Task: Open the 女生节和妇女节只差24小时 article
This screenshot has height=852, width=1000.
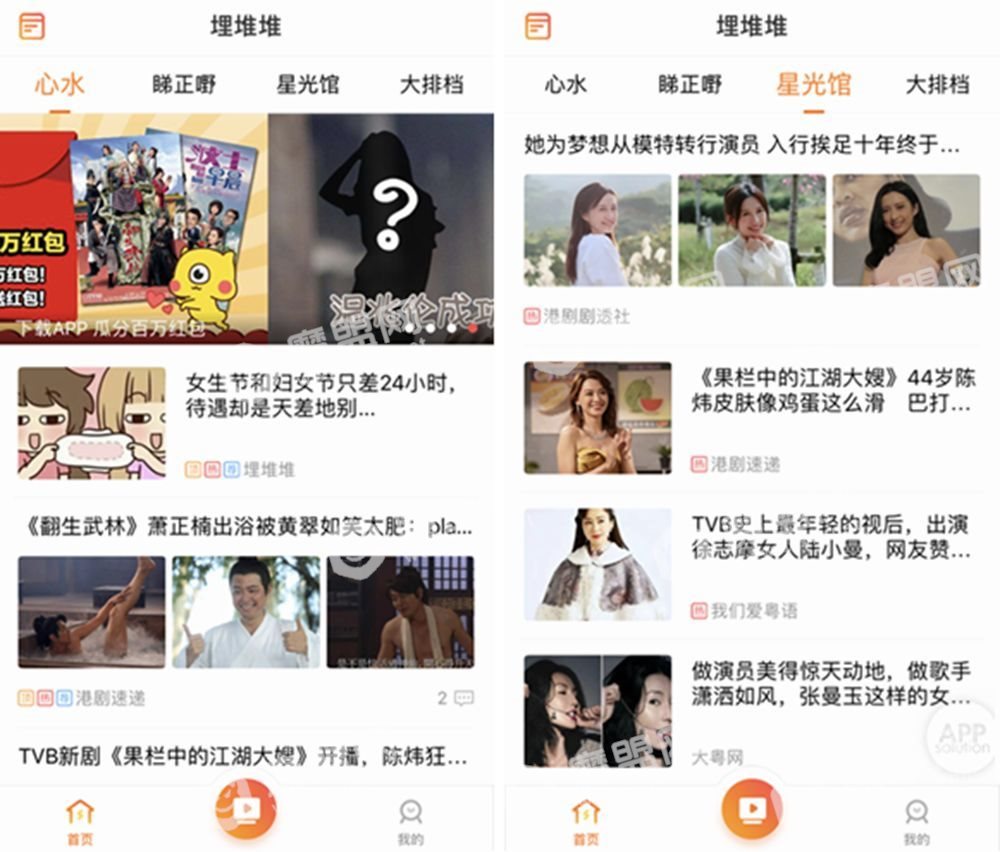Action: coord(321,395)
